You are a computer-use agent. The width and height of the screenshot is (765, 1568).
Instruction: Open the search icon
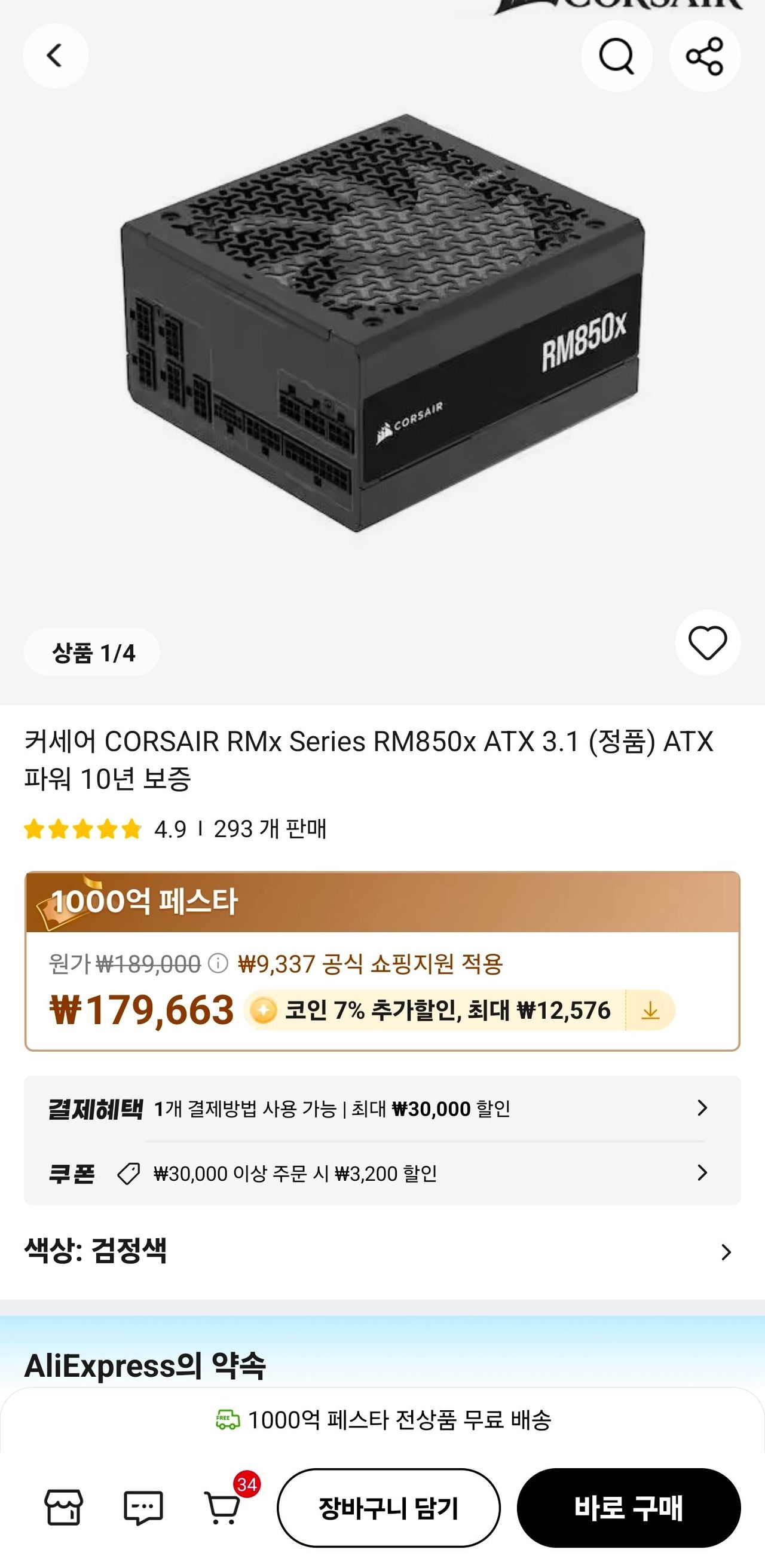coord(617,56)
